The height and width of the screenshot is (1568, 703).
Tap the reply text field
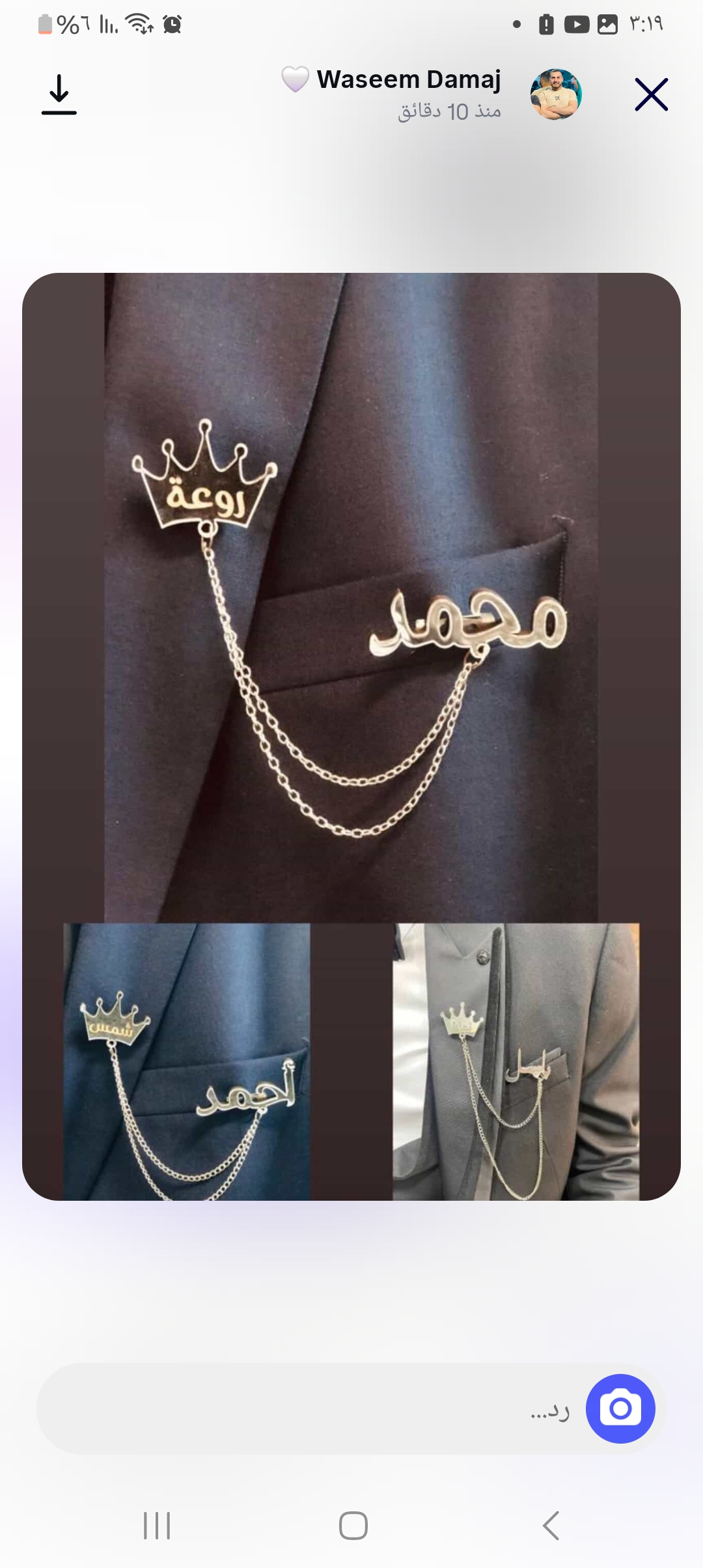(x=312, y=1410)
